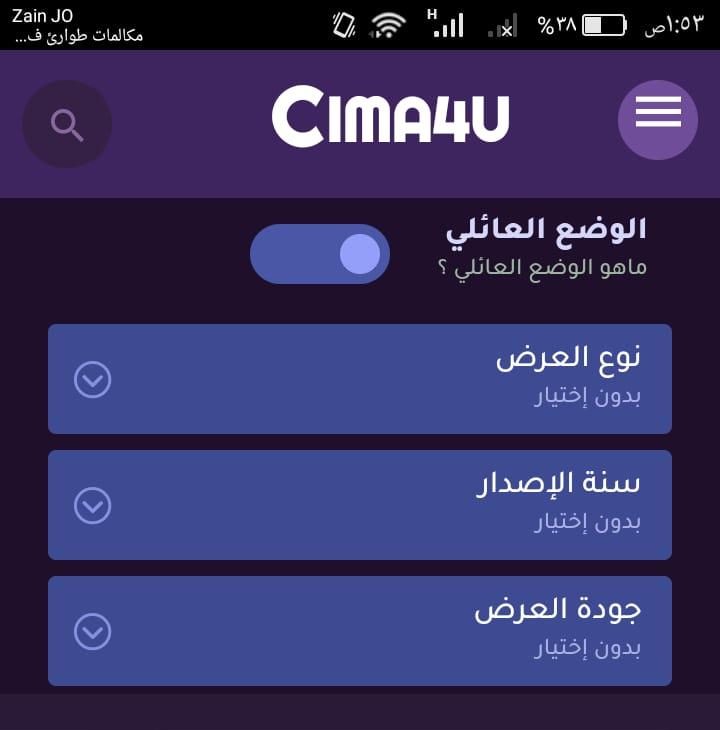
Task: Toggle the الوضع العائلي switch
Action: 320,254
